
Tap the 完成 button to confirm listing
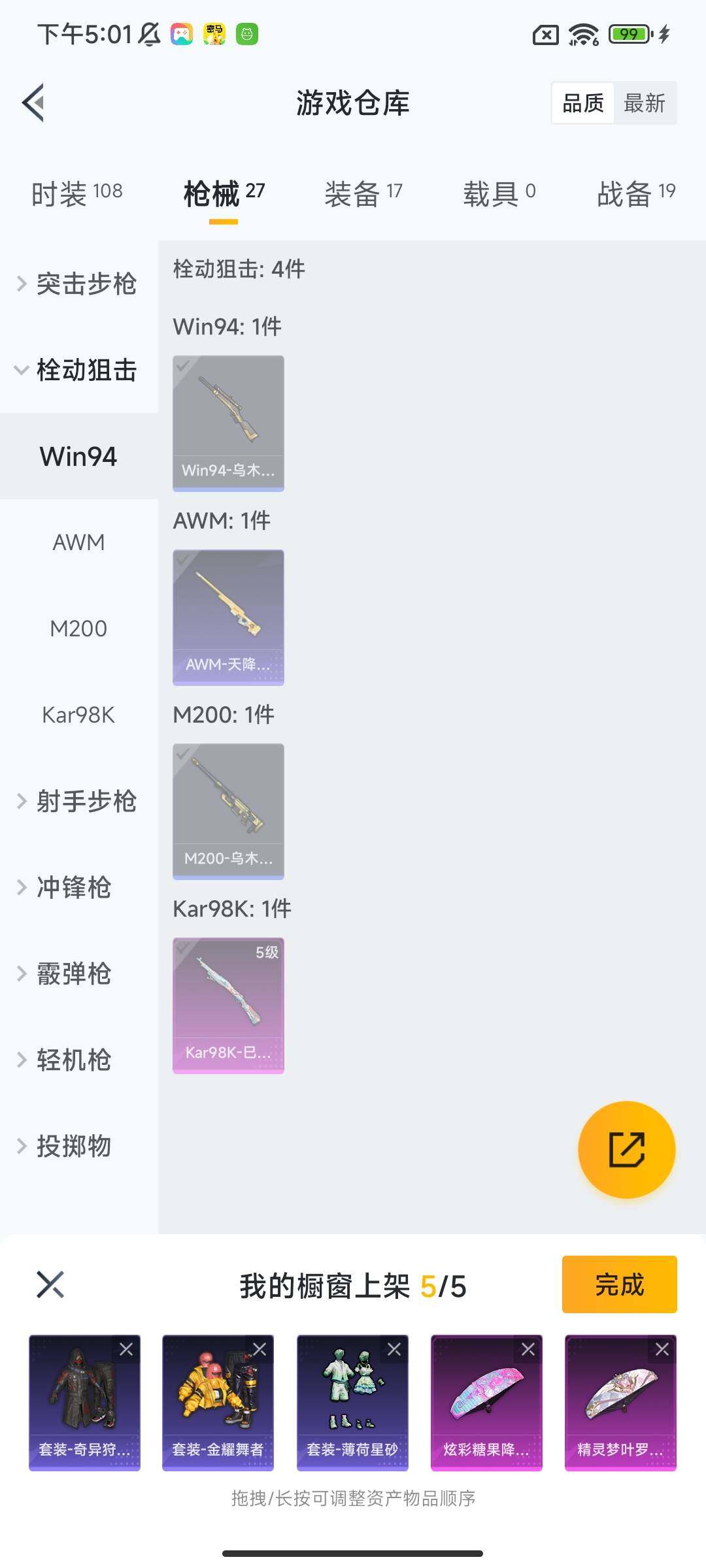coord(619,1285)
